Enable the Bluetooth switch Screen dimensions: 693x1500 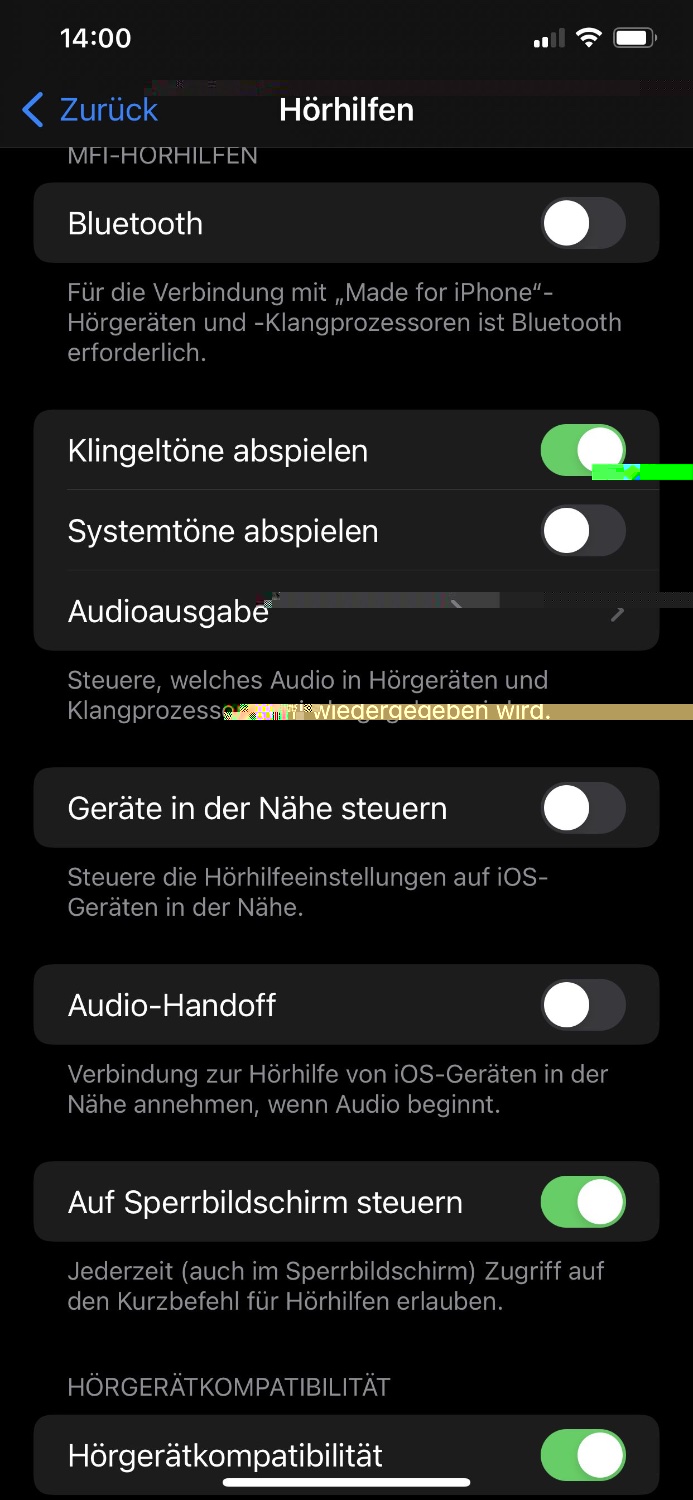click(x=583, y=223)
